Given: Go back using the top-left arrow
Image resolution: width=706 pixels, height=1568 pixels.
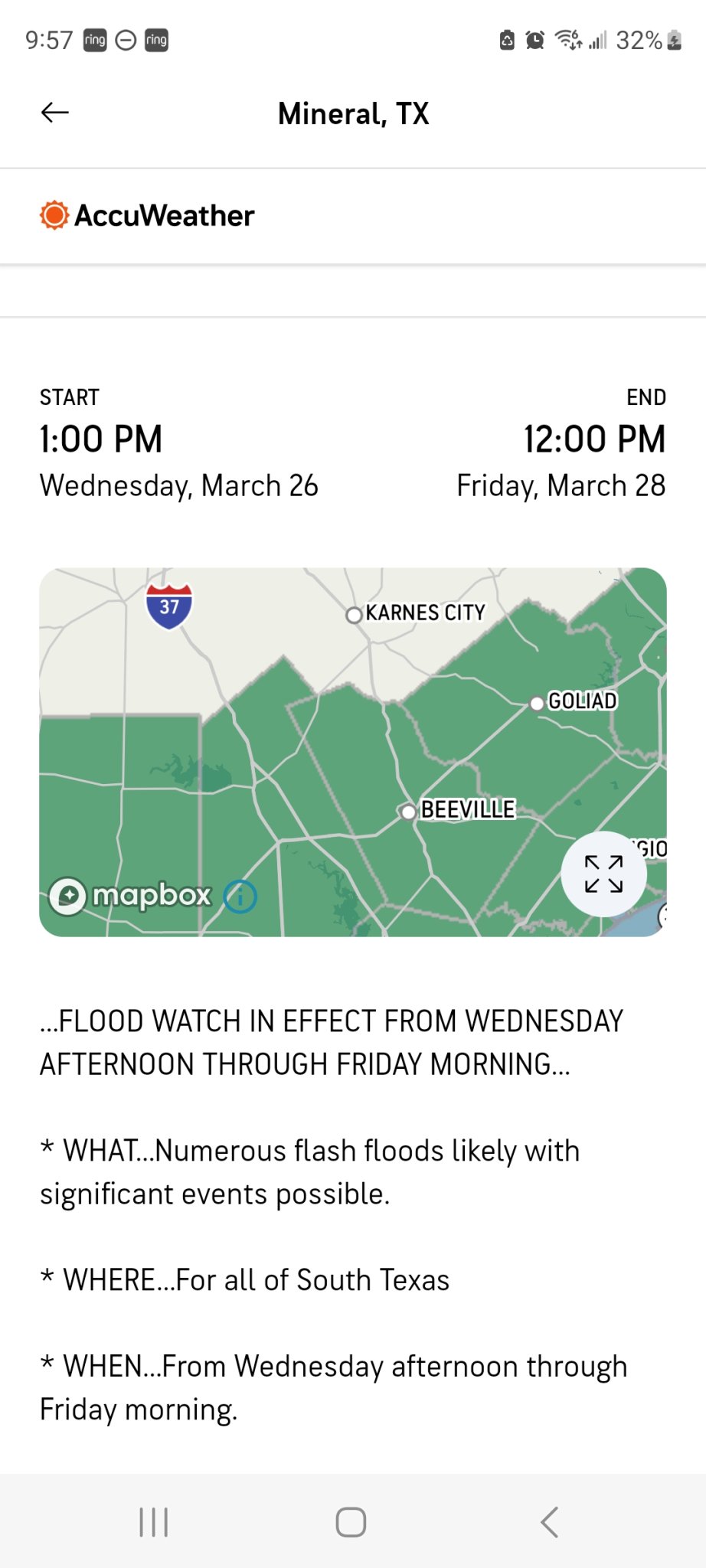Looking at the screenshot, I should click(x=55, y=113).
